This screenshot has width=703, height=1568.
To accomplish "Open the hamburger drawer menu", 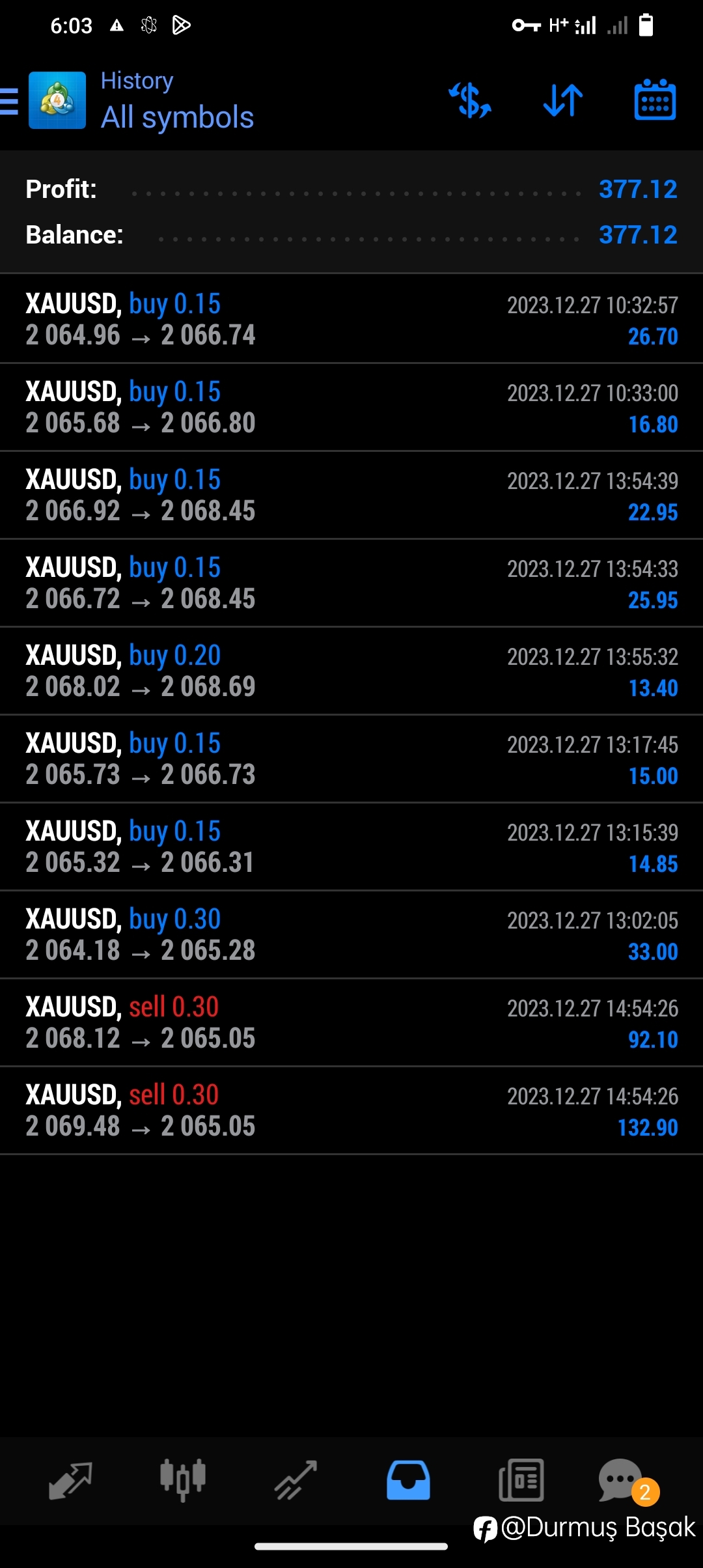I will [x=9, y=101].
